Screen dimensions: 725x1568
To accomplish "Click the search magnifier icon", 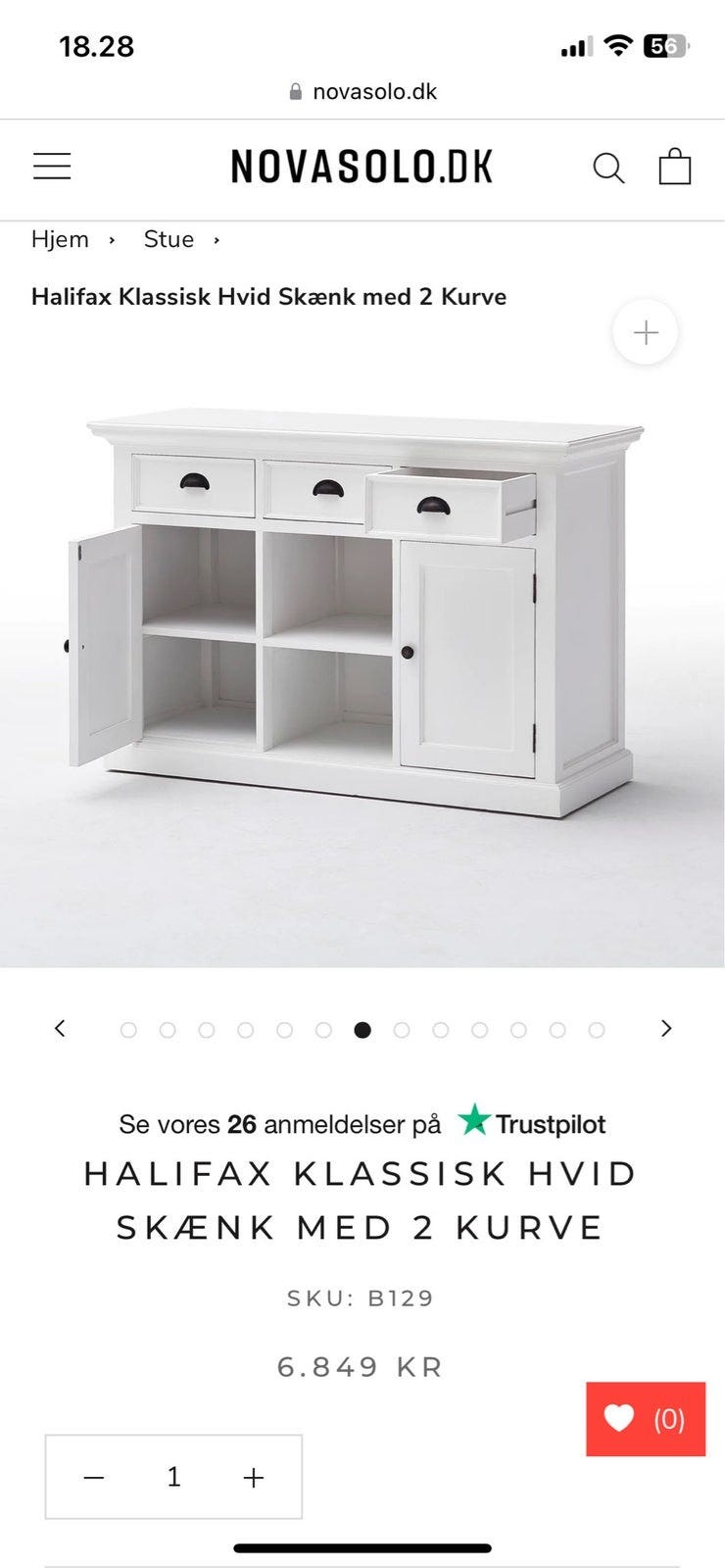I will (609, 167).
